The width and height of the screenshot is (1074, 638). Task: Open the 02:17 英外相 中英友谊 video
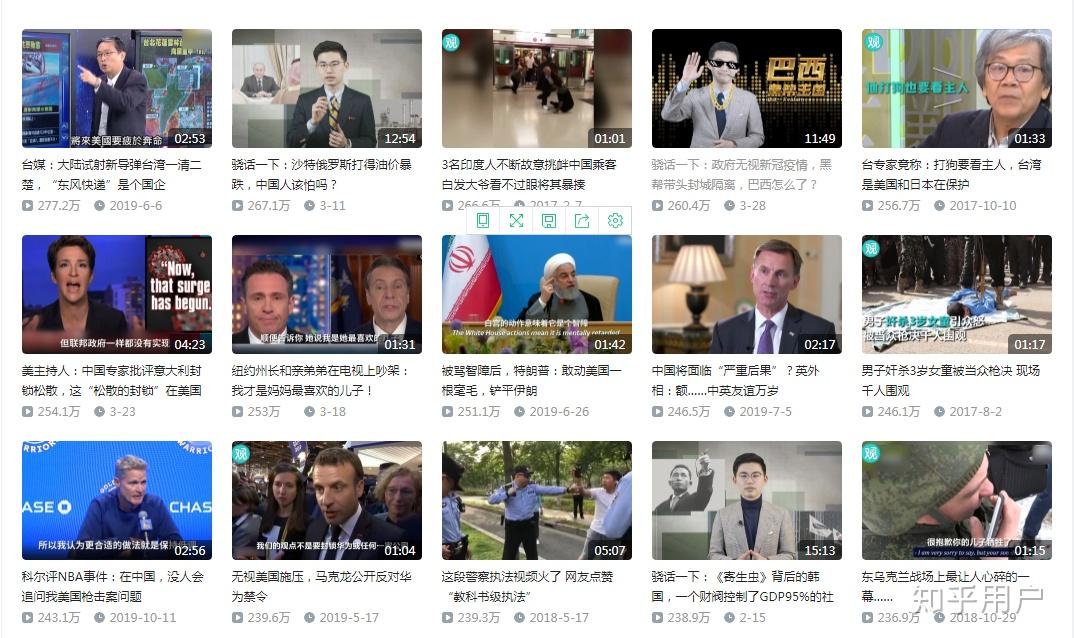747,294
